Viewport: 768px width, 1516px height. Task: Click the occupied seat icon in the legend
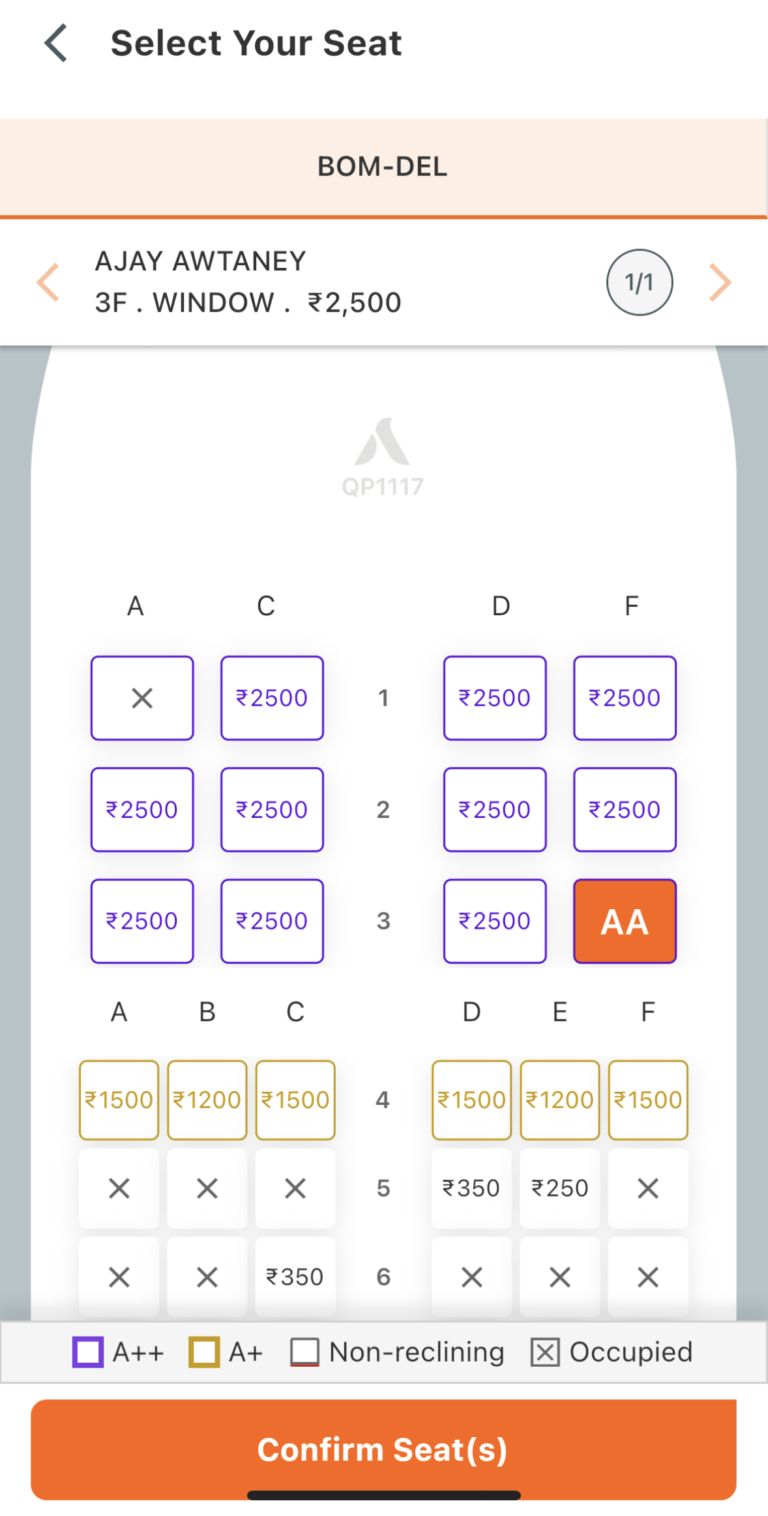(544, 1351)
